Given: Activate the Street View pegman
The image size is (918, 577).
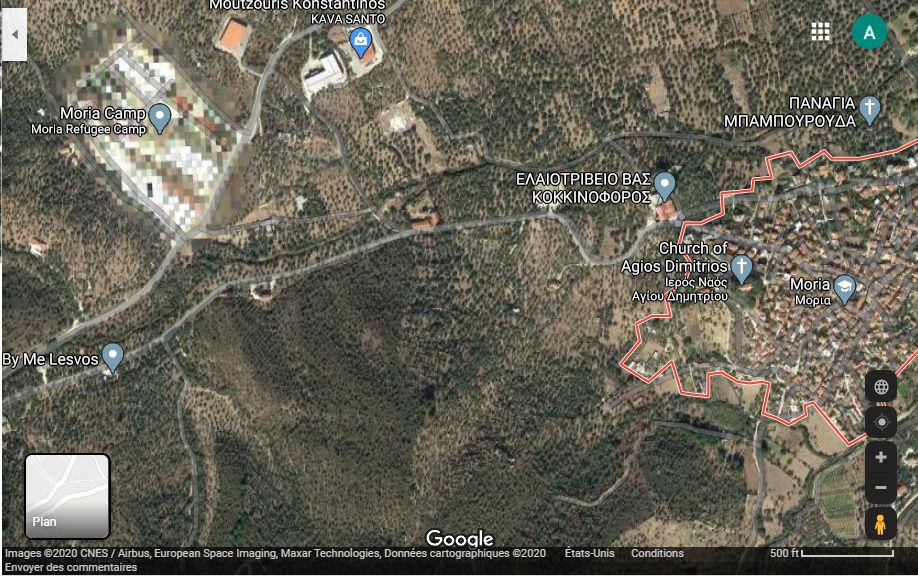Looking at the screenshot, I should click(x=880, y=524).
